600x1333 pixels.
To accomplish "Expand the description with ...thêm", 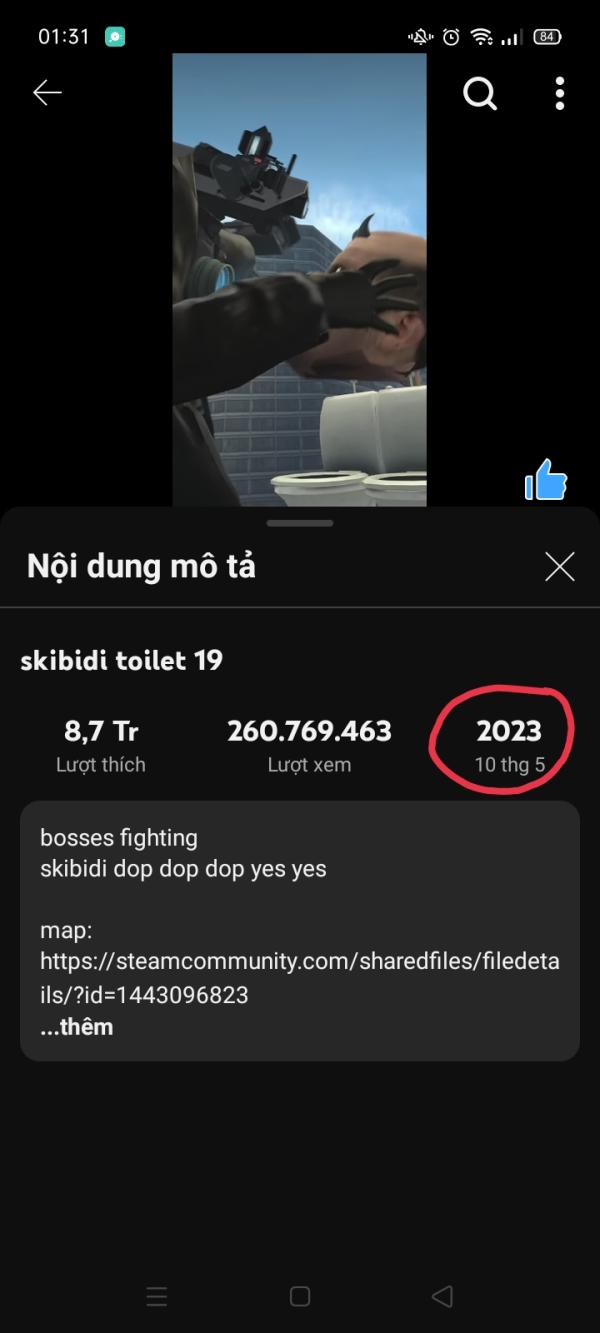I will click(77, 1027).
